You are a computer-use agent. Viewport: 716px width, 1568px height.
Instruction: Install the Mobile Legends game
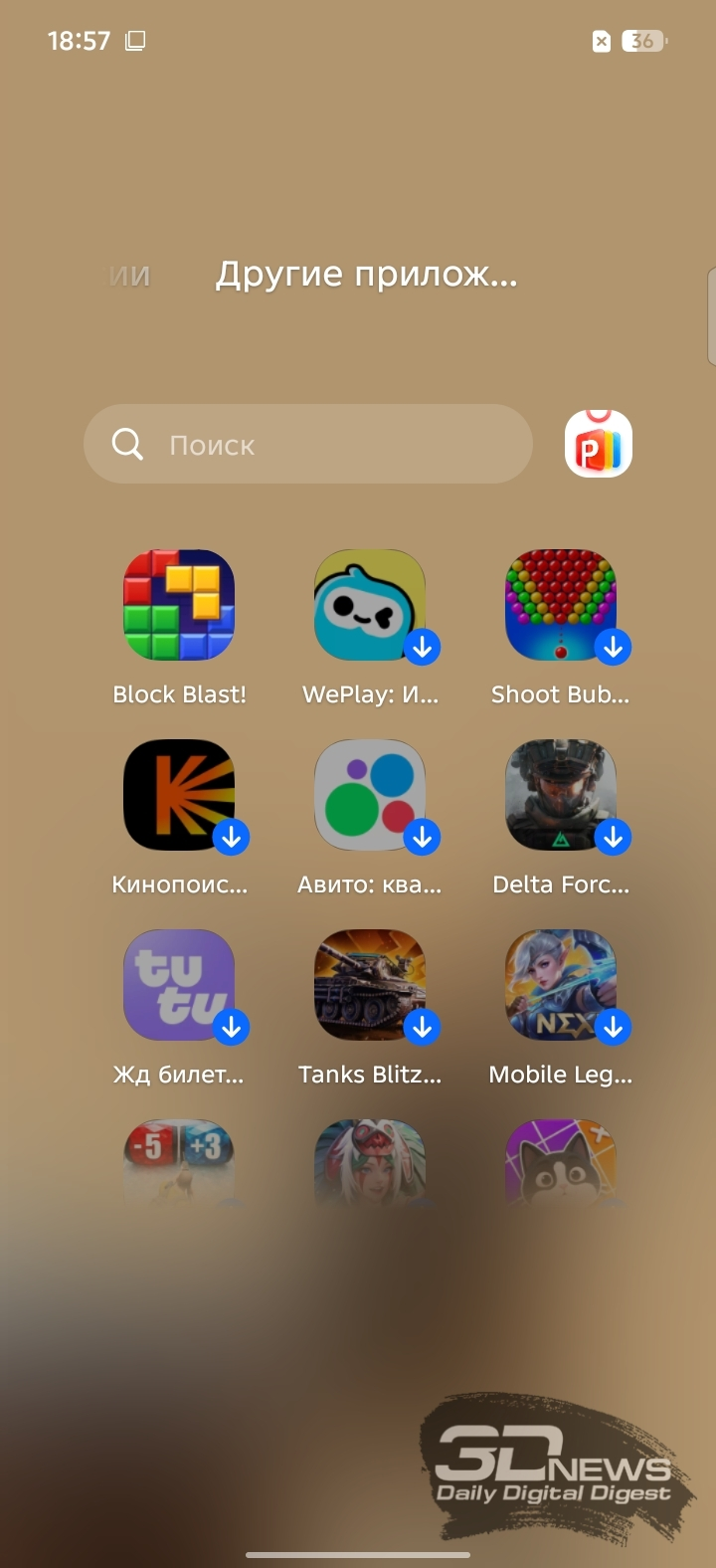(x=561, y=985)
